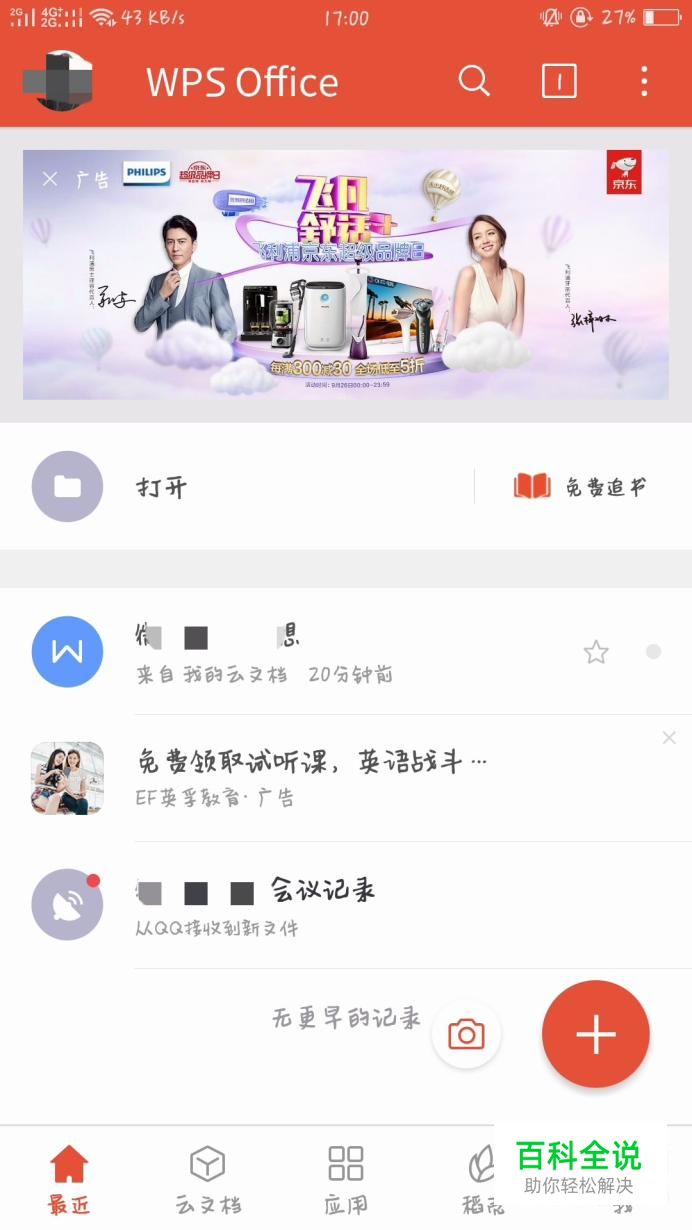Open the three-dot overflow menu
Screen dimensions: 692x1230
tap(644, 81)
